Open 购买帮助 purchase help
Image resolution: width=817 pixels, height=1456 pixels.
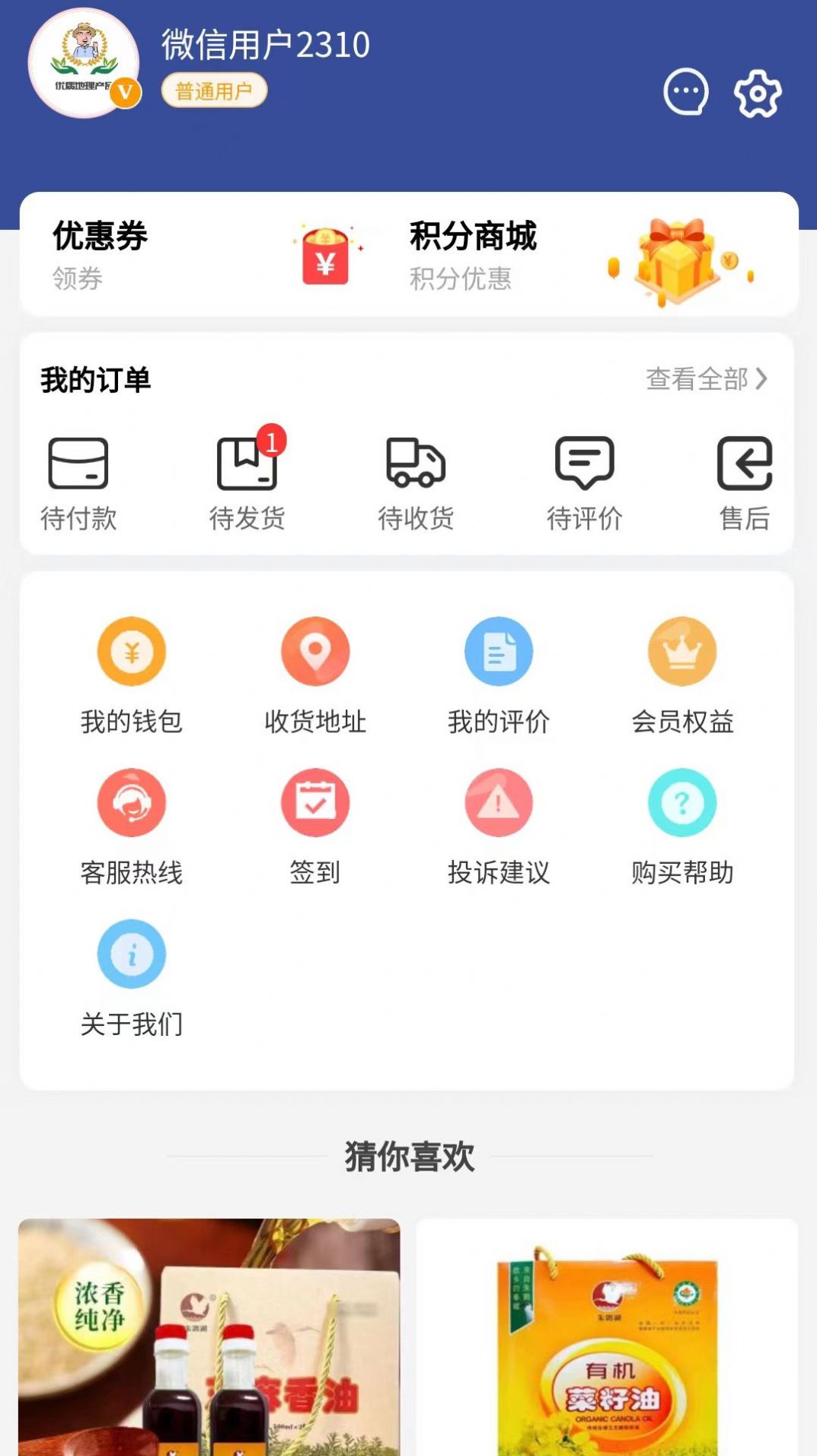(x=683, y=830)
